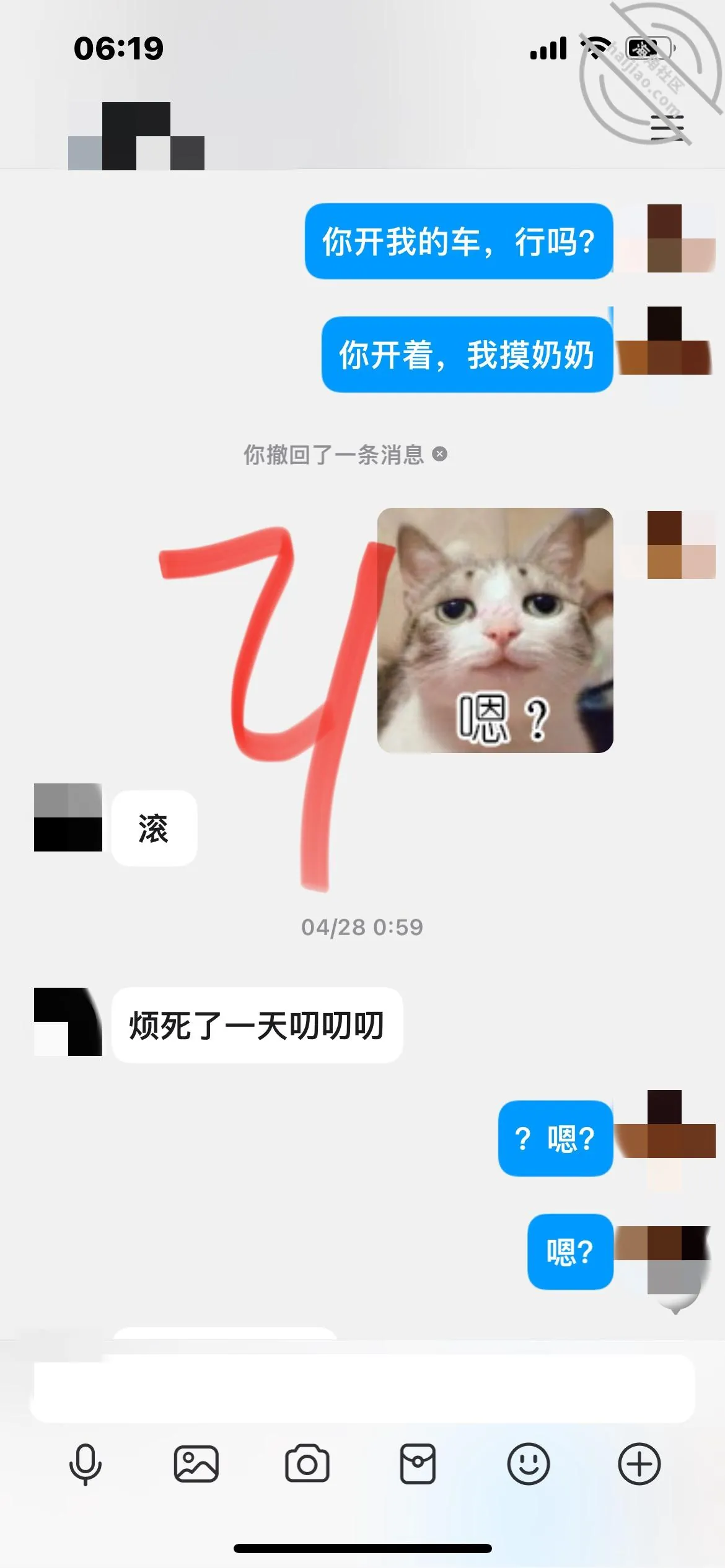Focus the message text input field
Image resolution: width=725 pixels, height=1568 pixels.
point(362,1388)
